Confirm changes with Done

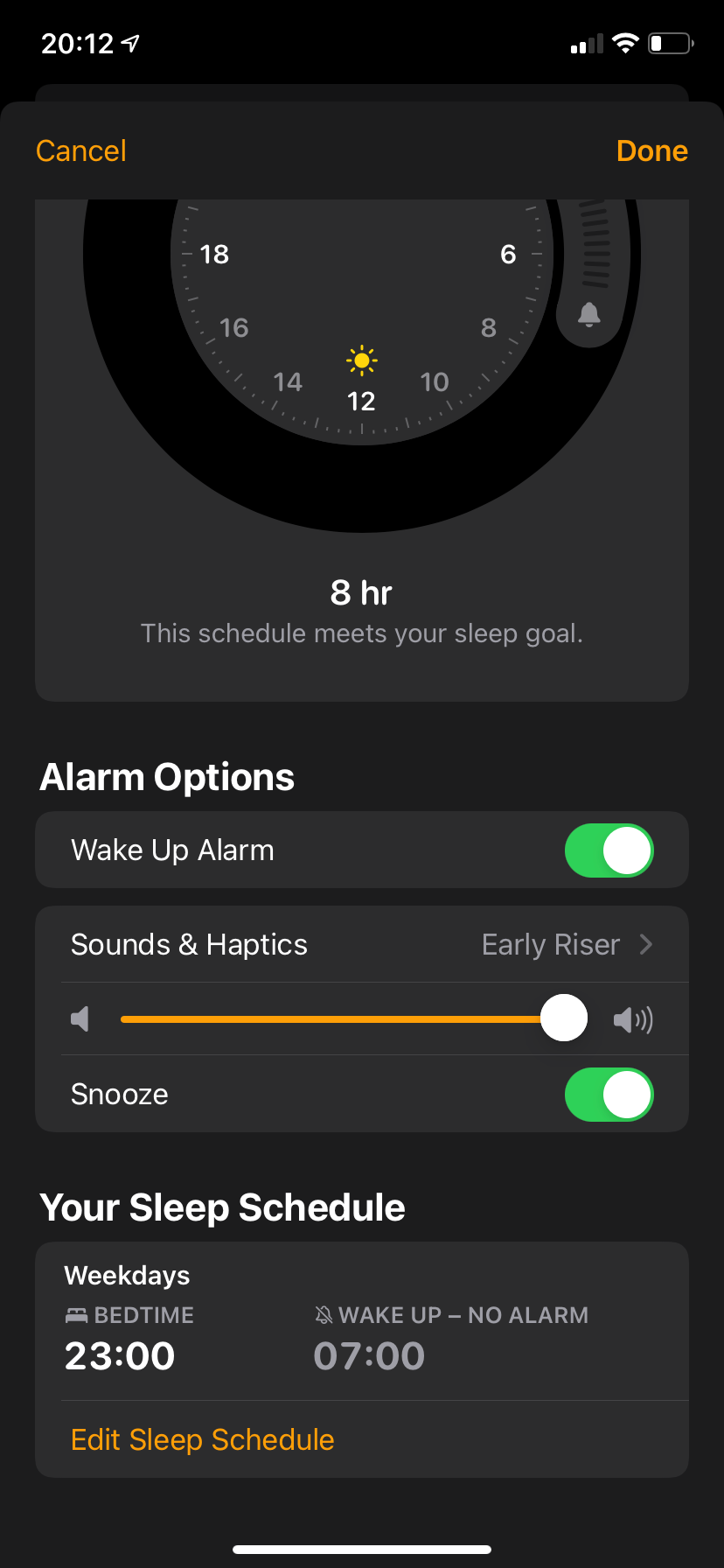tap(651, 150)
